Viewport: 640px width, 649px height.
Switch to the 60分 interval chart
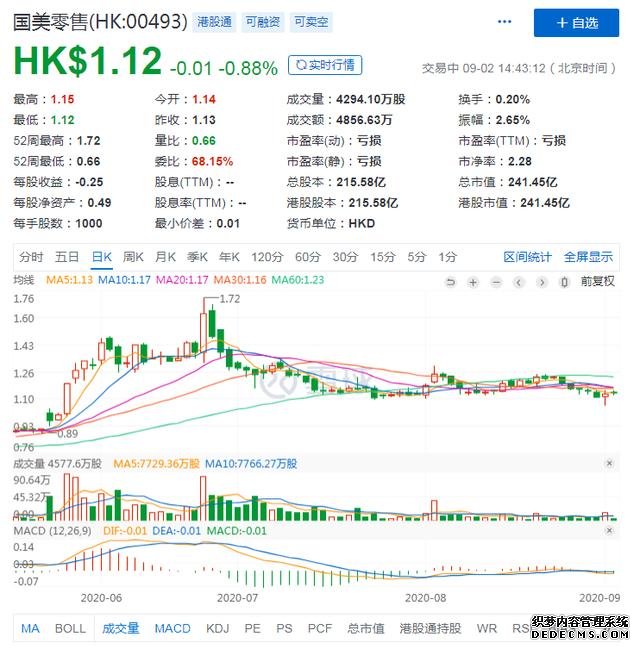point(308,256)
